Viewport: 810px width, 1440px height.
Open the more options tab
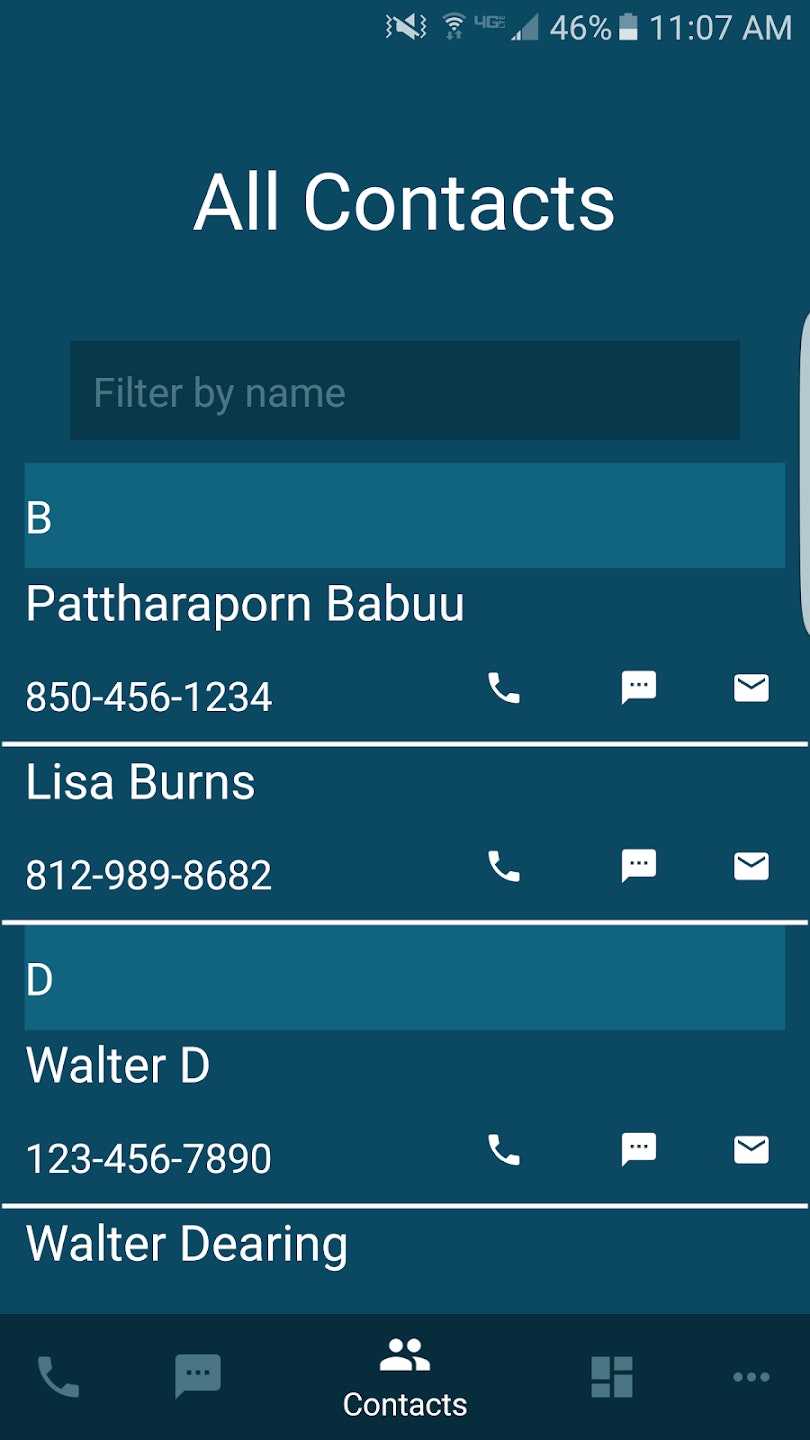pyautogui.click(x=751, y=1377)
